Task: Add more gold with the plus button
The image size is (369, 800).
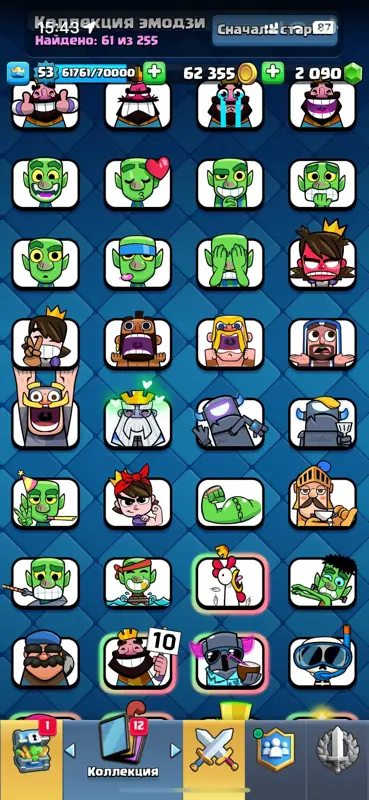Action: pos(273,73)
